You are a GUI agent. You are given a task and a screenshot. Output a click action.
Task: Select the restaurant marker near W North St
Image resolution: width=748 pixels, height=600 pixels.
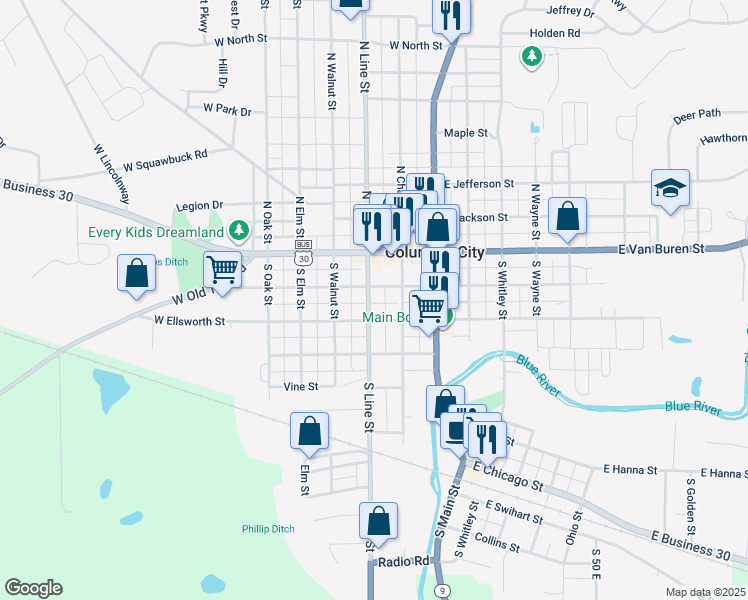[451, 15]
